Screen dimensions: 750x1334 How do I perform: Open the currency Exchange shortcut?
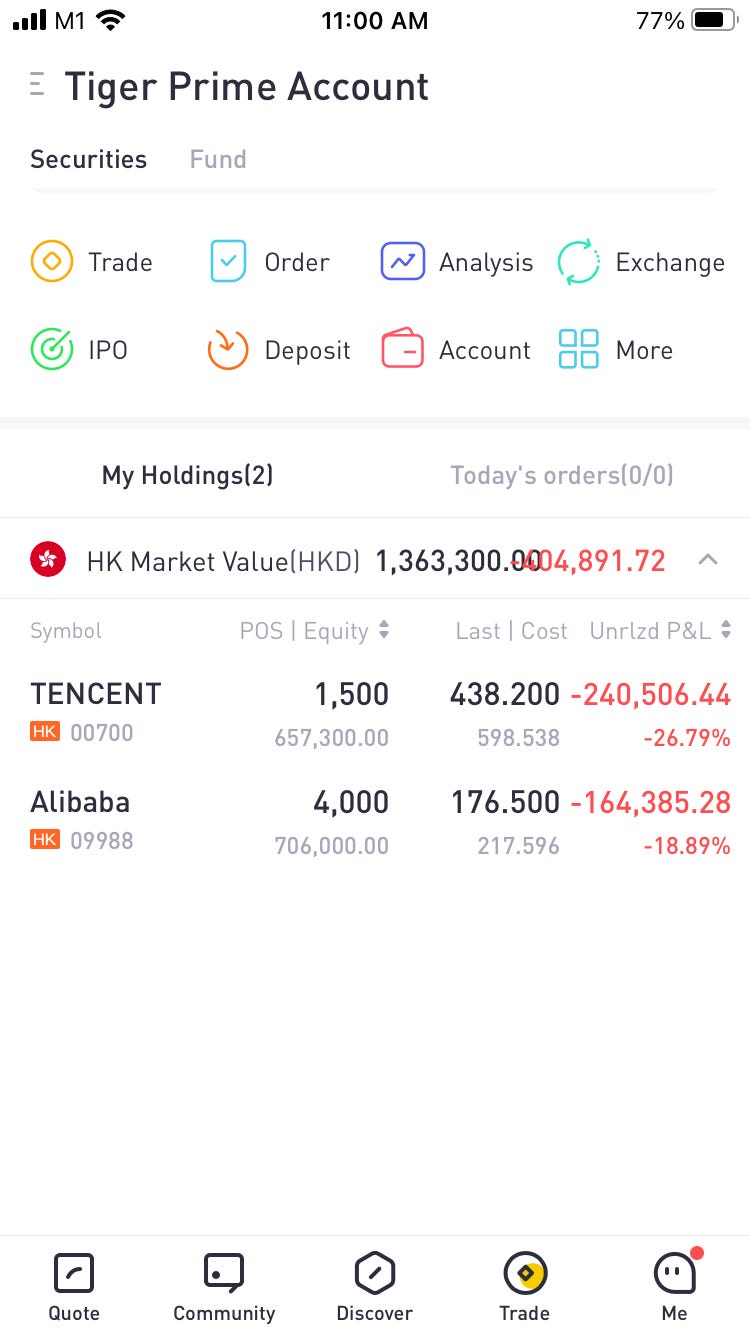click(641, 262)
